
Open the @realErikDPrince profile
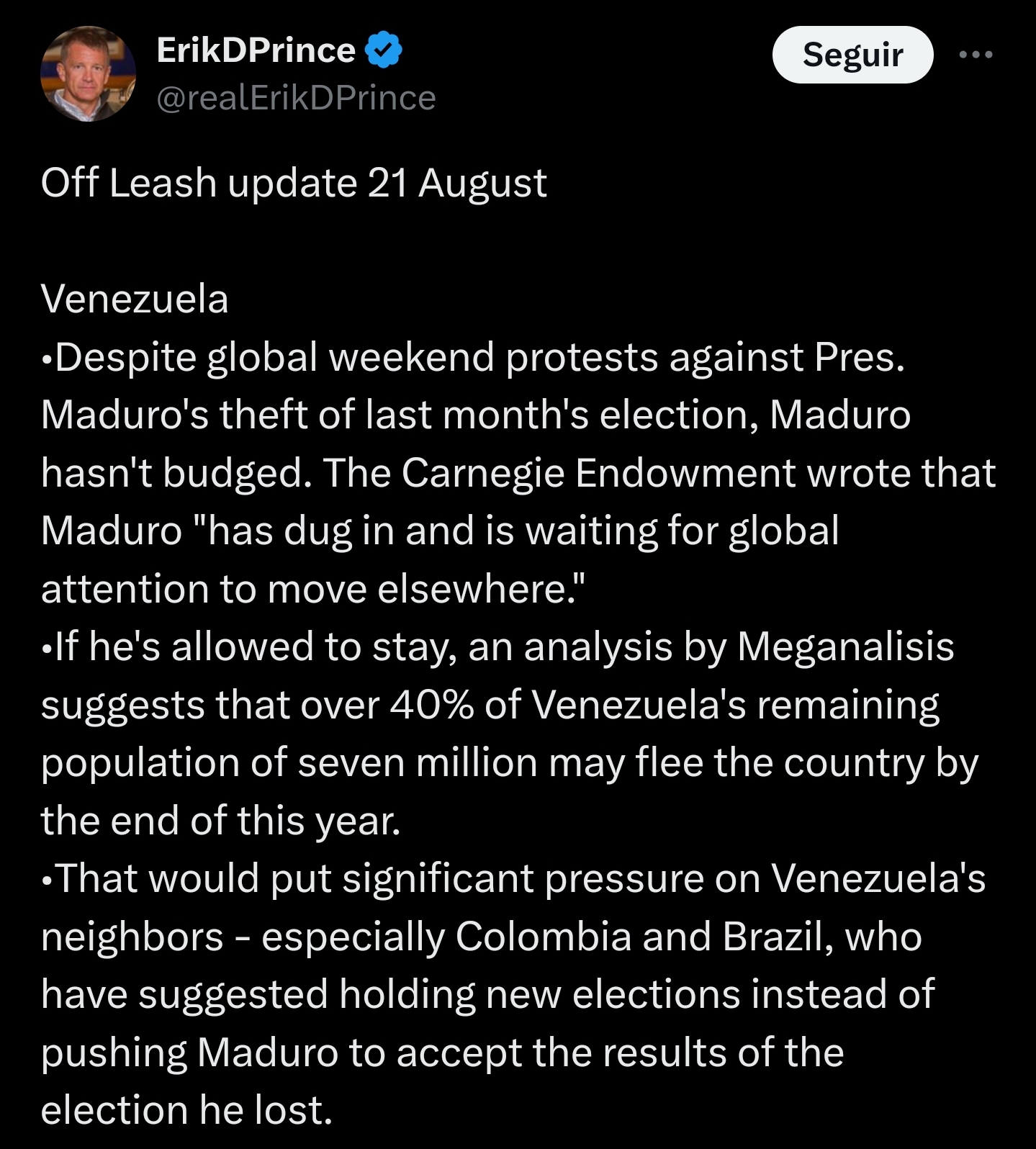tap(296, 99)
